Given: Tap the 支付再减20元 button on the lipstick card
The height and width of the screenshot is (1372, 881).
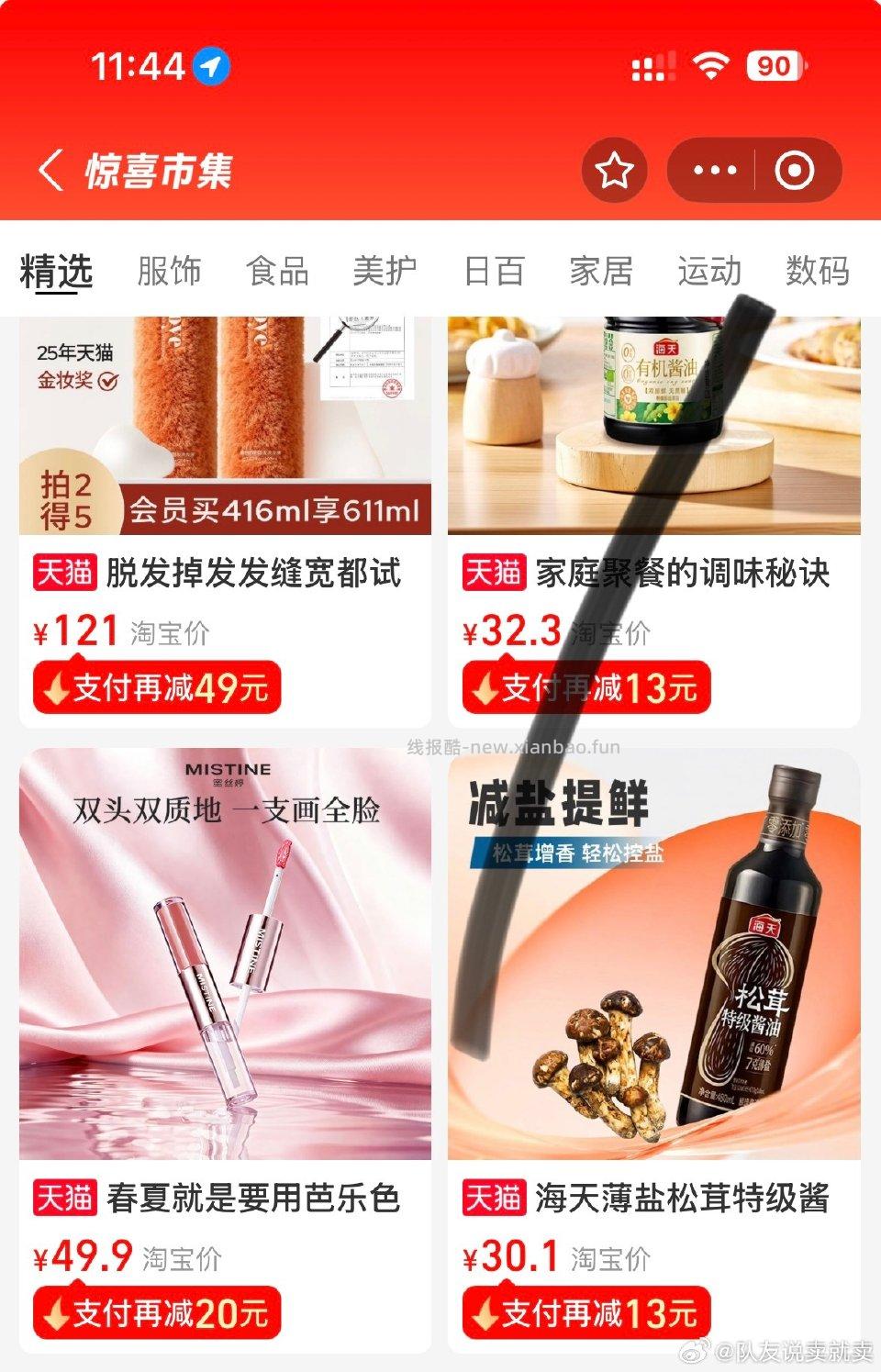Looking at the screenshot, I should [160, 1312].
